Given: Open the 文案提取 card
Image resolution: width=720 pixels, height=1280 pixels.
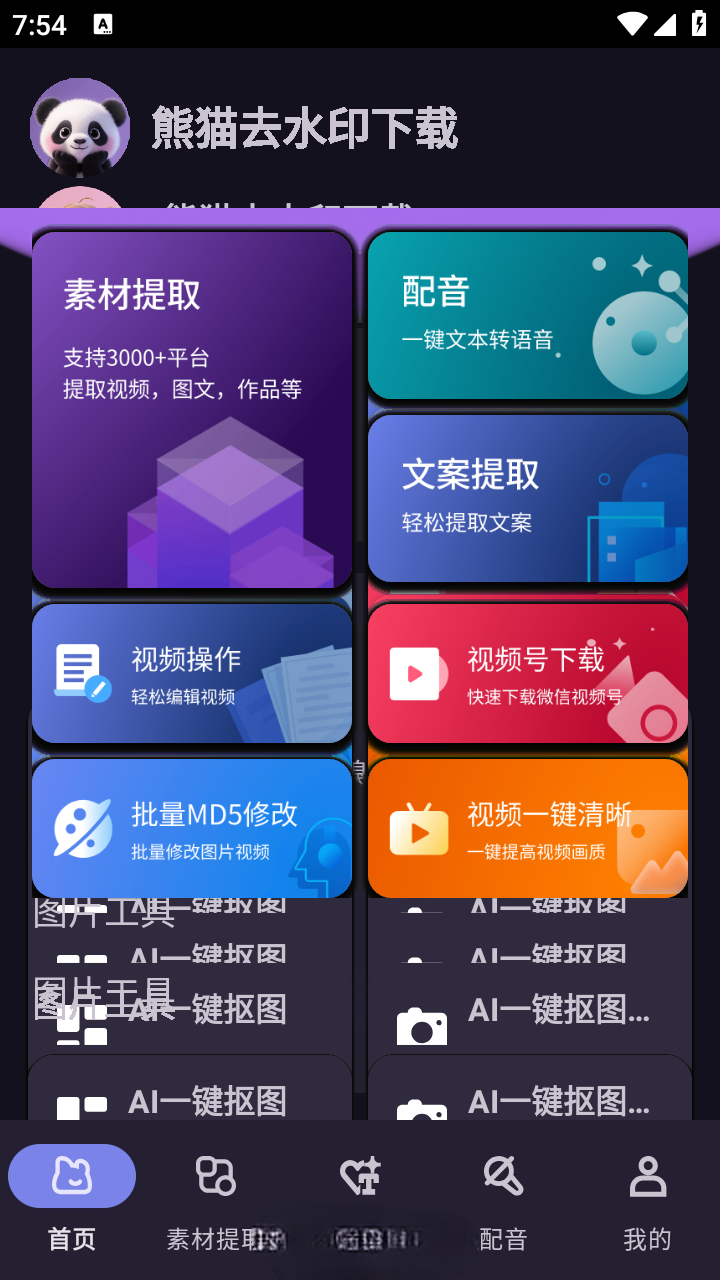Looking at the screenshot, I should [527, 497].
